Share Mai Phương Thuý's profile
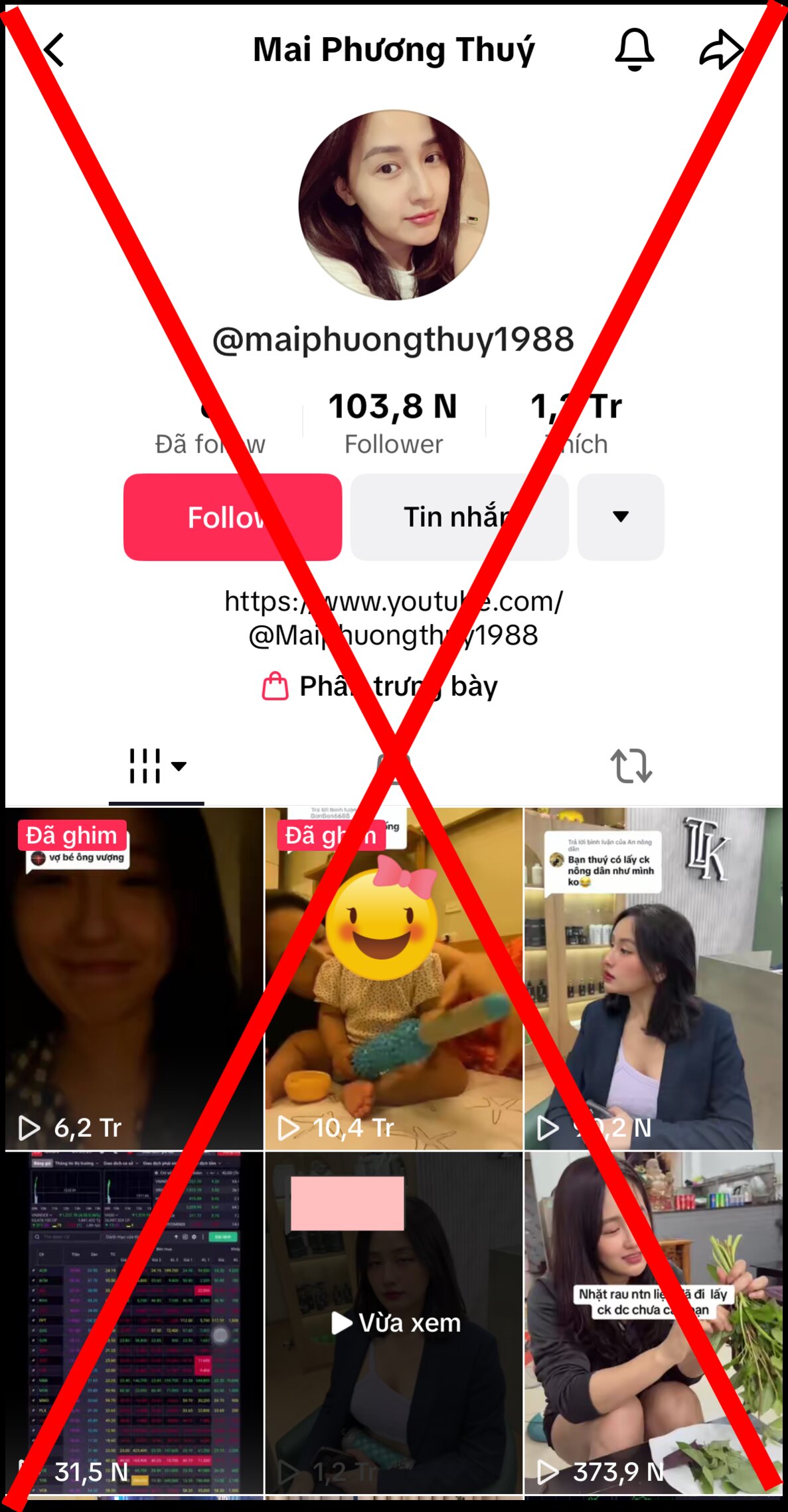 [x=721, y=50]
